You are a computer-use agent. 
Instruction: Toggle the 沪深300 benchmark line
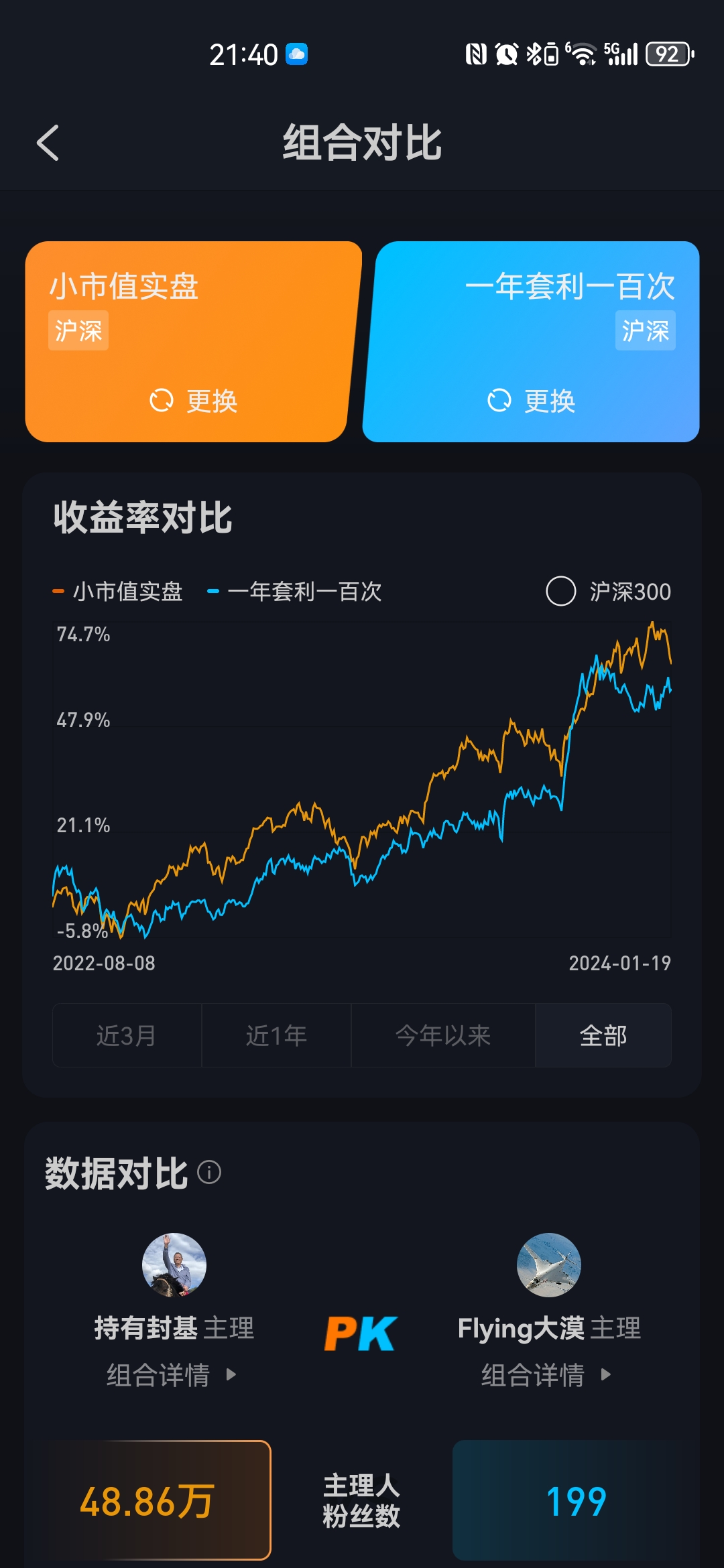click(561, 591)
